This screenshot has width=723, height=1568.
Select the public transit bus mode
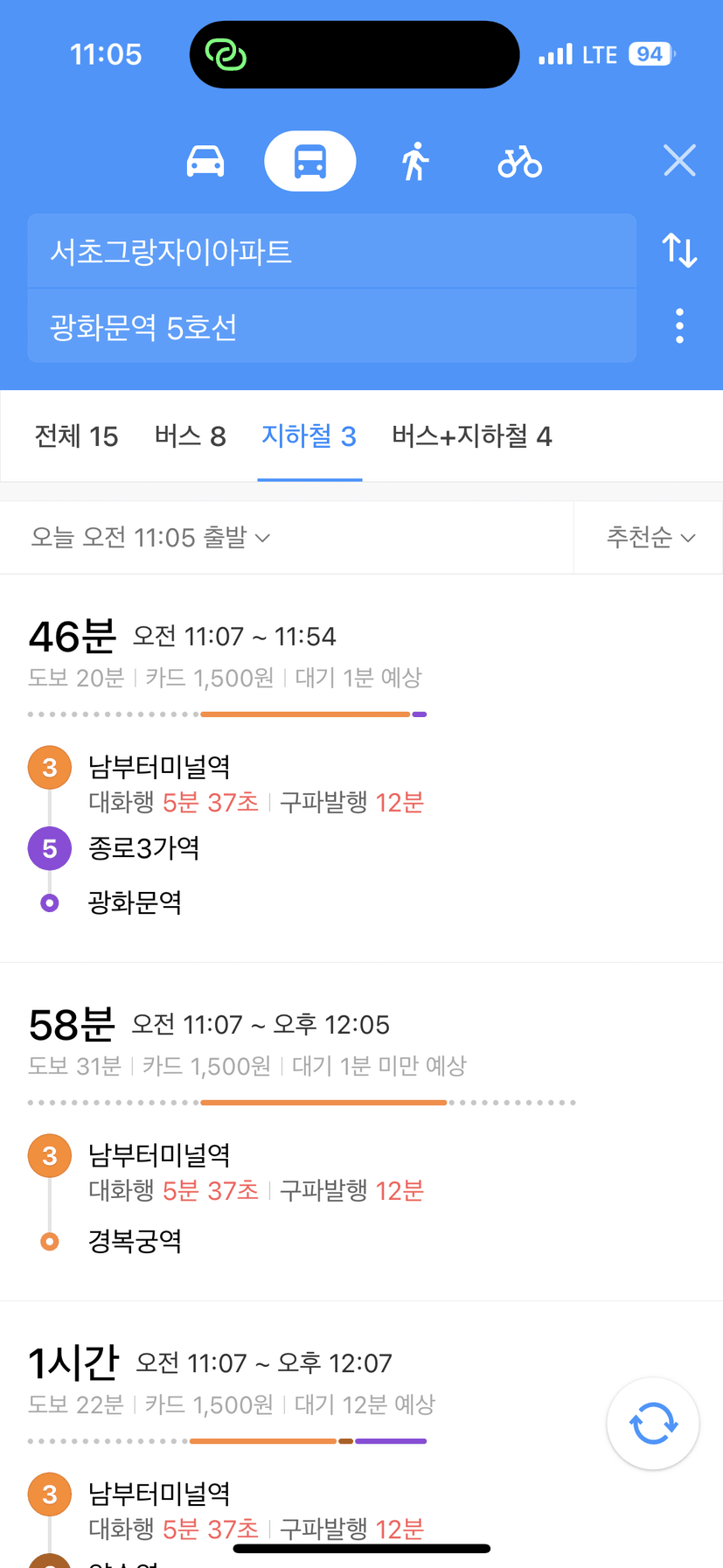click(x=310, y=161)
